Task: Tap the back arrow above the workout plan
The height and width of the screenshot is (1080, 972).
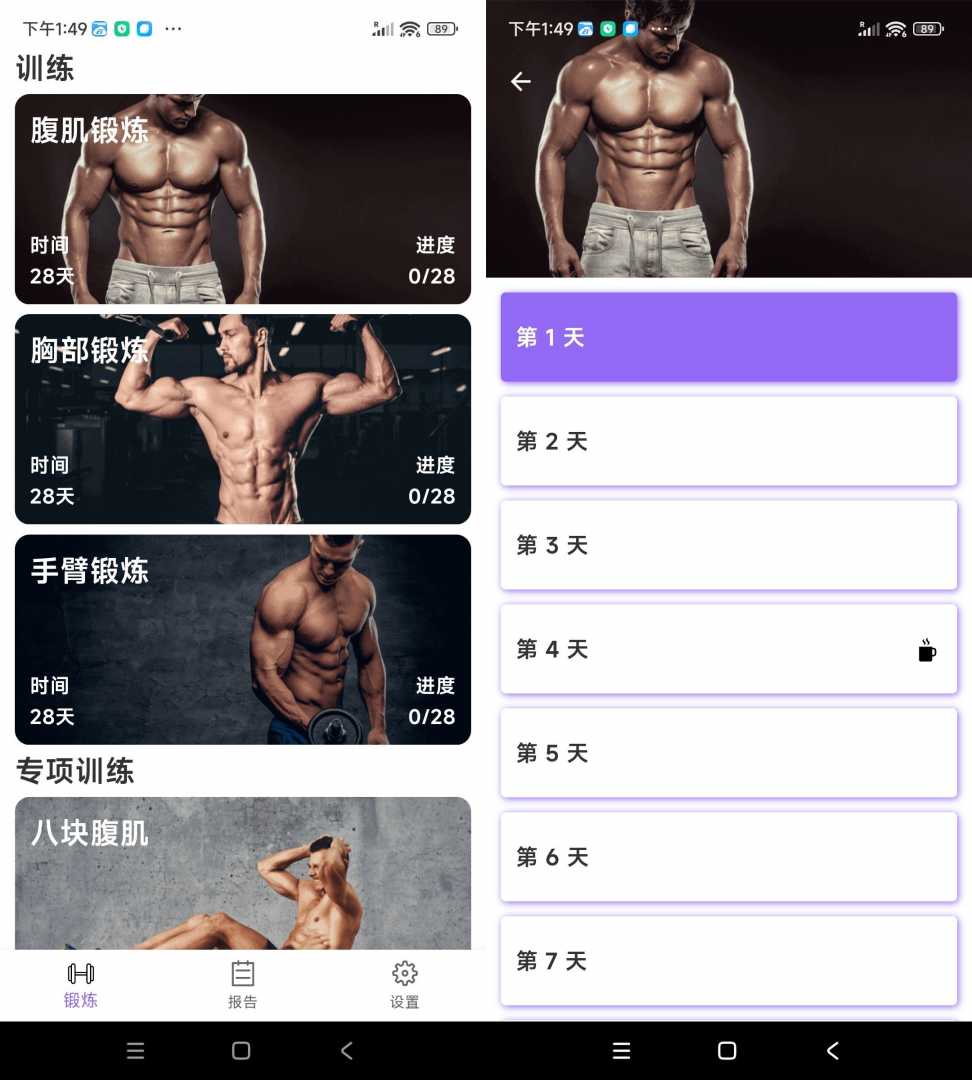Action: [x=520, y=82]
